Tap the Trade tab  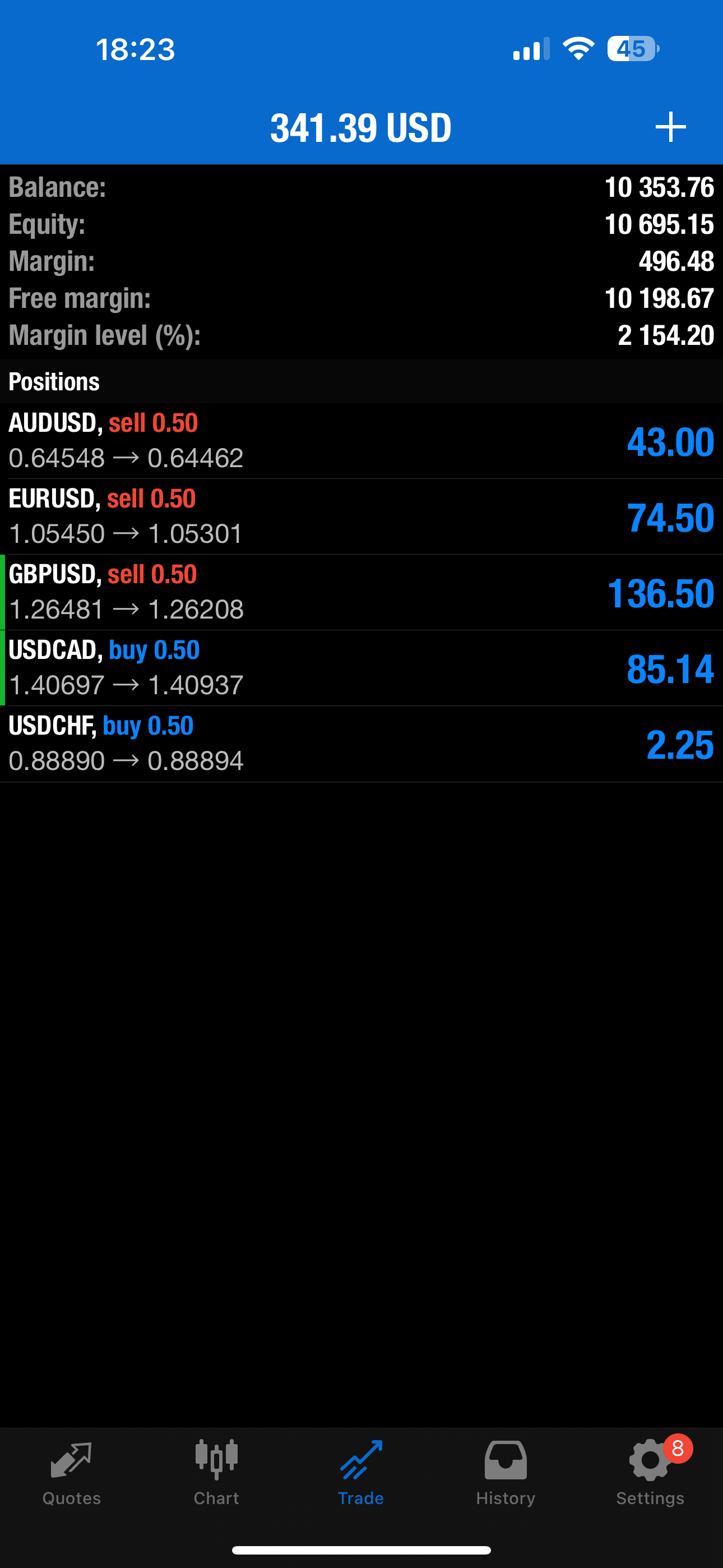coord(361,1472)
